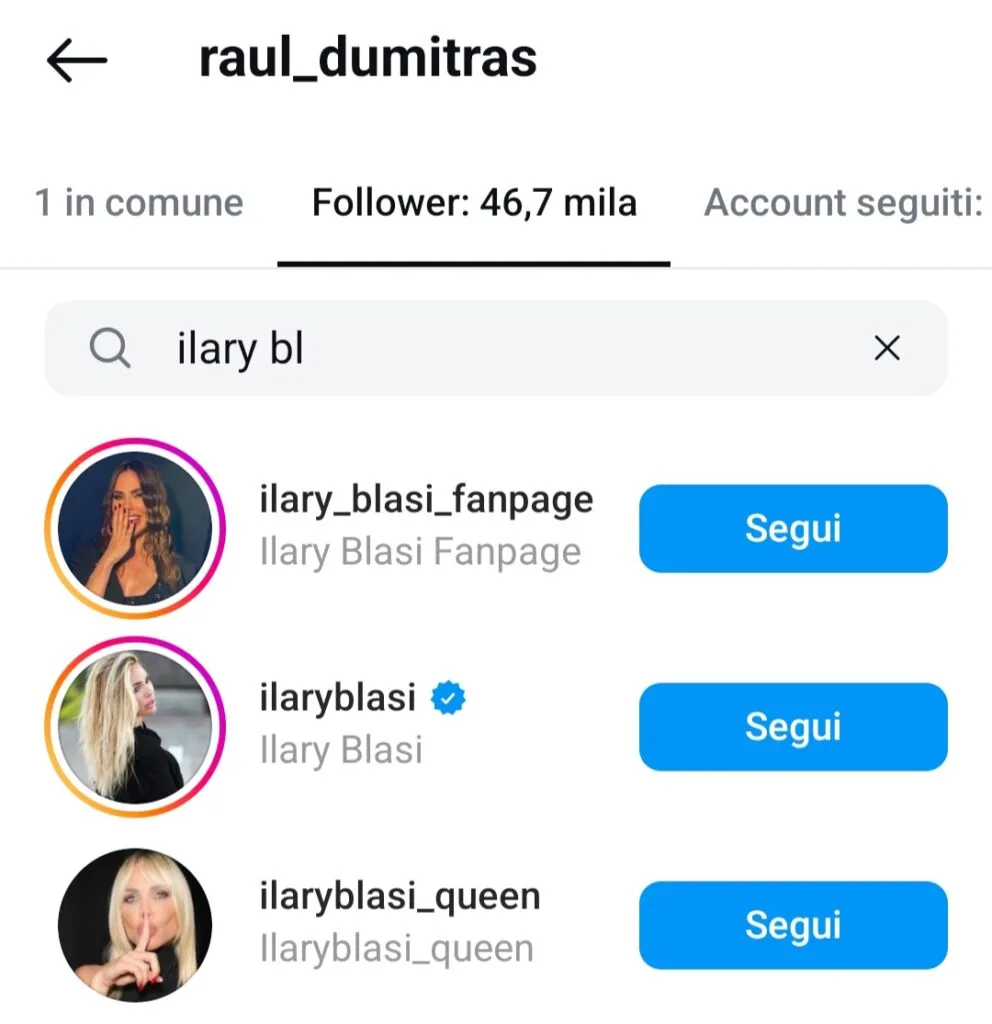Open the Account seguiti tab
This screenshot has width=992, height=1024.
842,203
